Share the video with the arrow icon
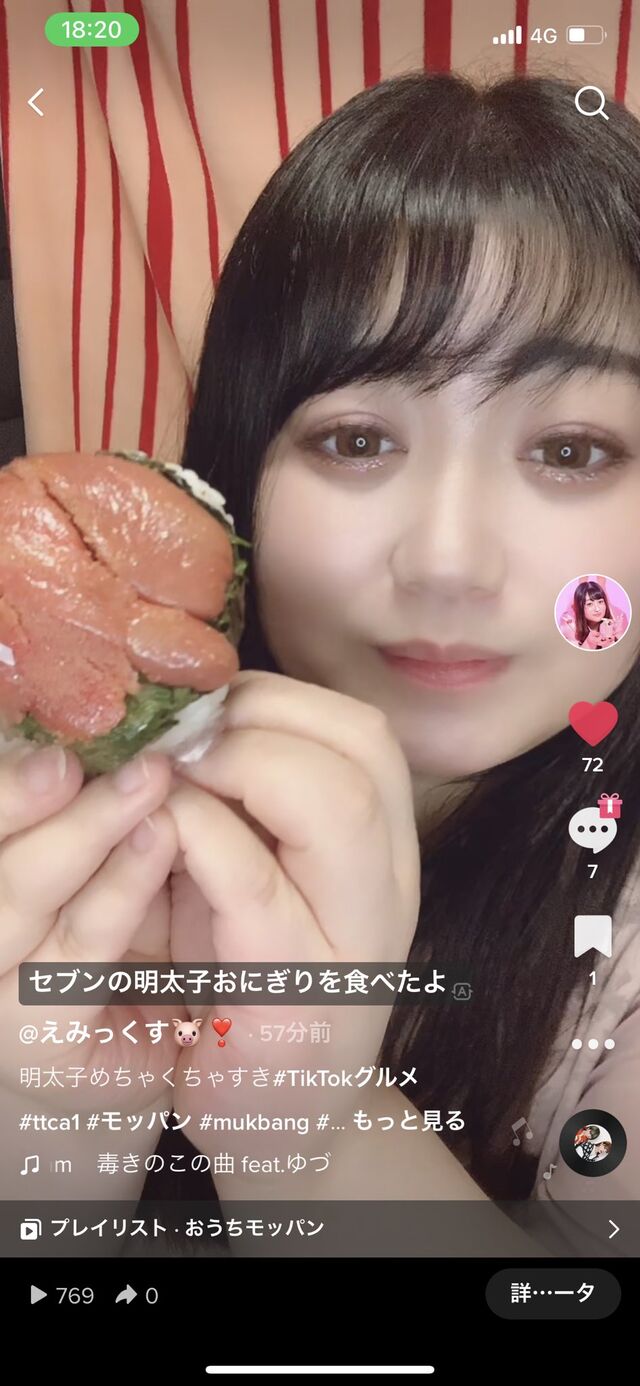 pyautogui.click(x=125, y=1295)
